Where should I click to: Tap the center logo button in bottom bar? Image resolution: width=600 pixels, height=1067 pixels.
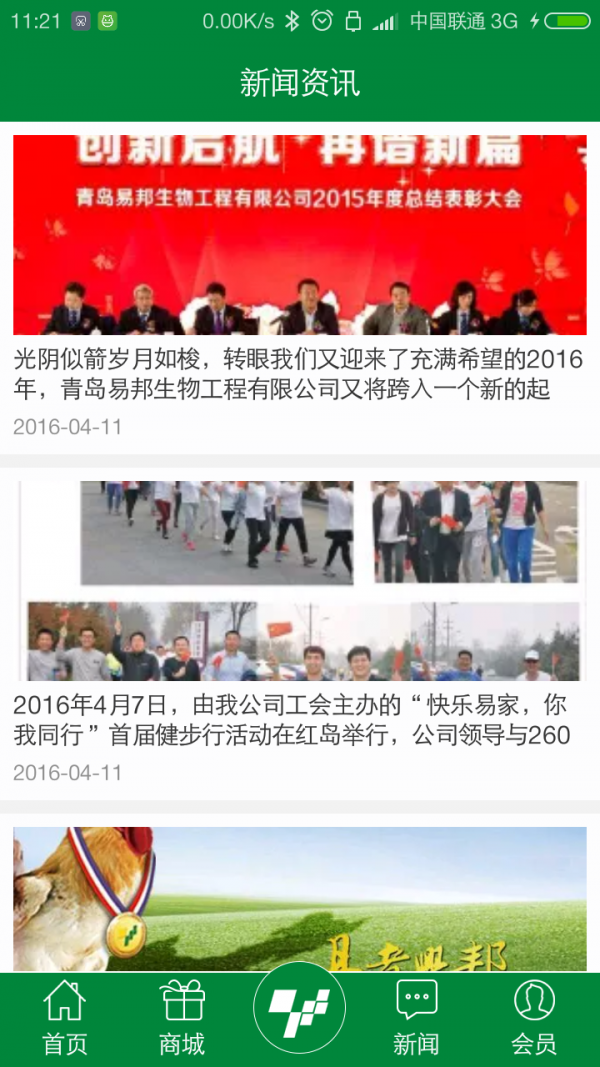(x=299, y=1009)
